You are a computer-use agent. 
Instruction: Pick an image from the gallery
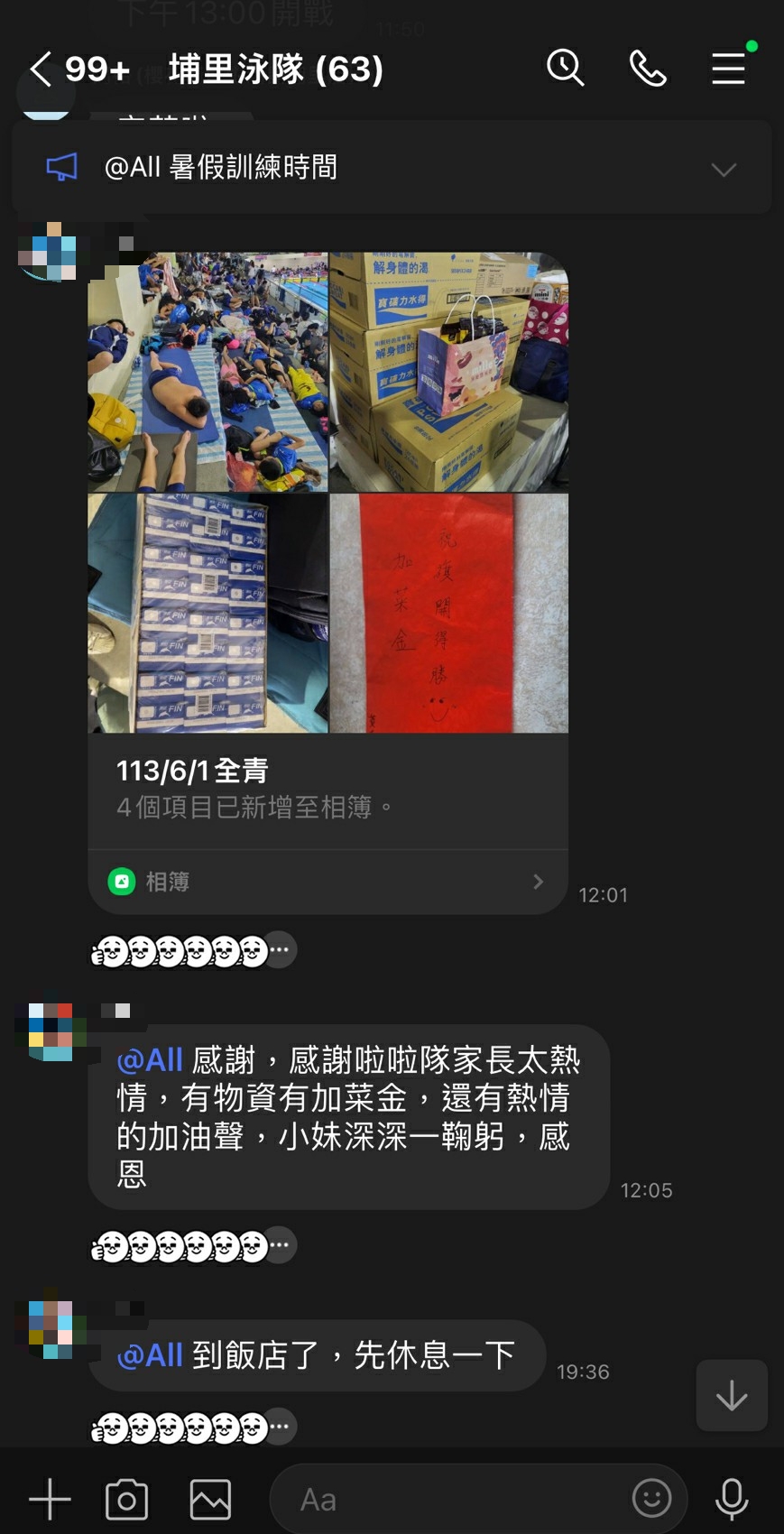pos(210,1500)
